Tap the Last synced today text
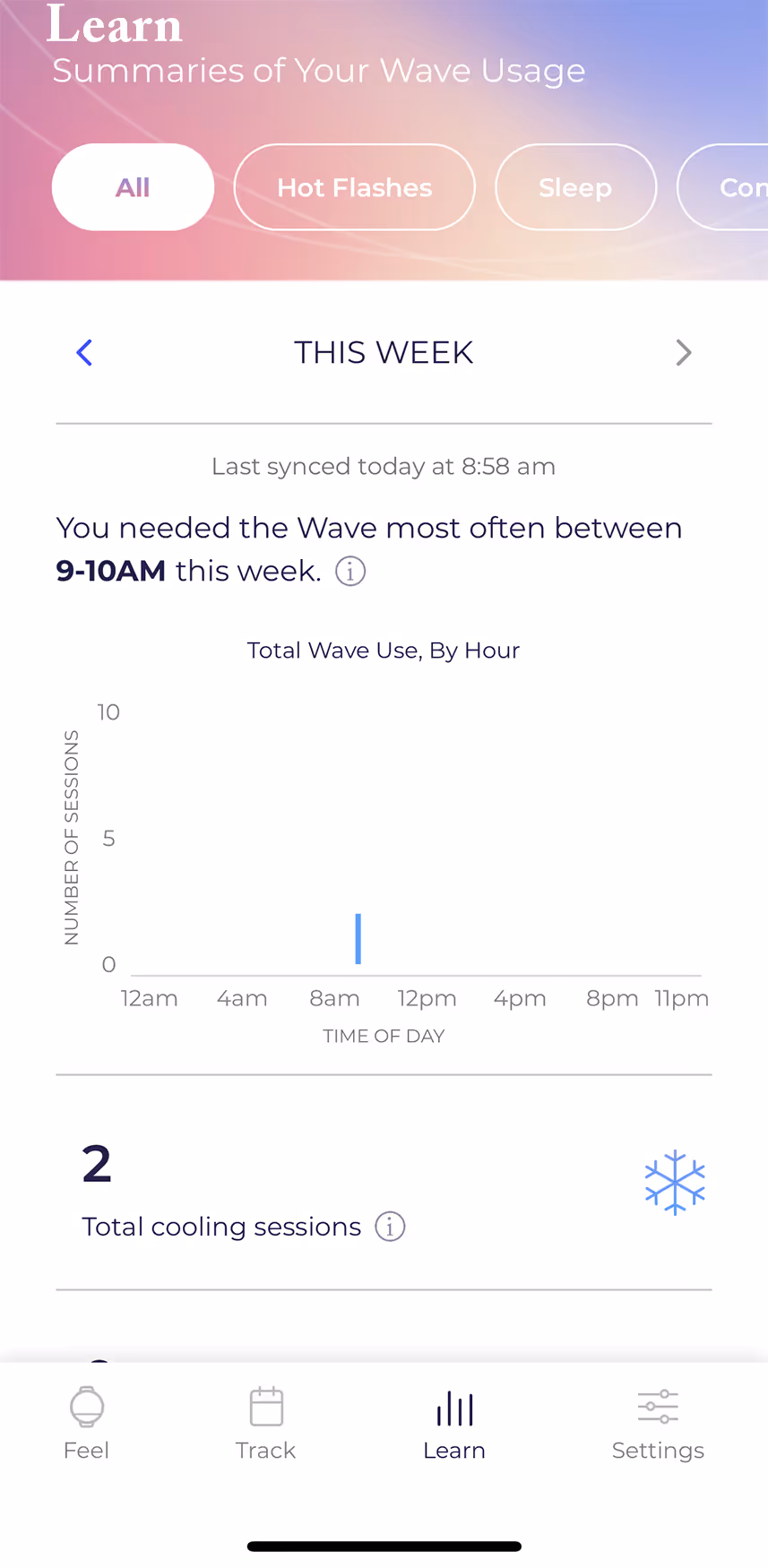This screenshot has width=768, height=1568. [384, 466]
